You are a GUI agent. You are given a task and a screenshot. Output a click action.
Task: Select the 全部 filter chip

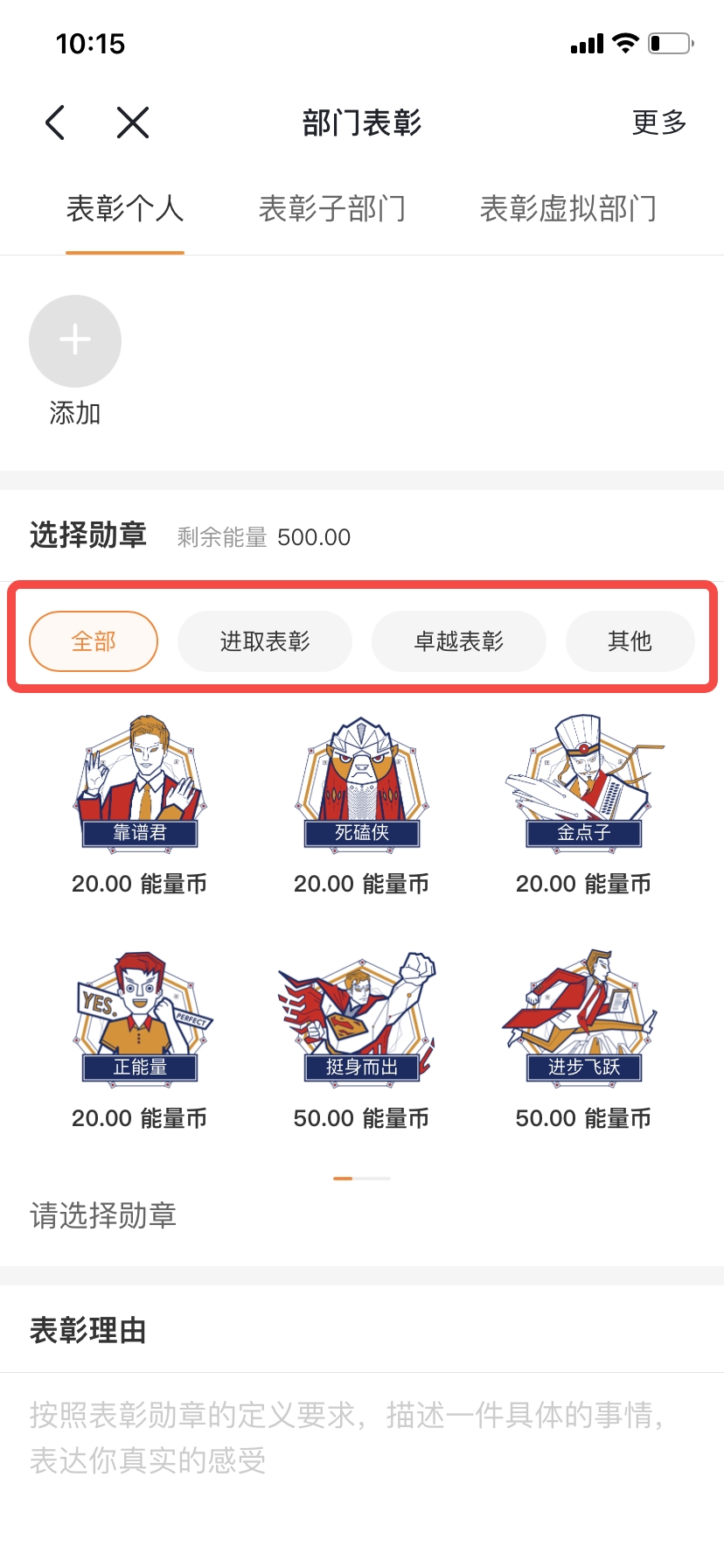pyautogui.click(x=94, y=641)
